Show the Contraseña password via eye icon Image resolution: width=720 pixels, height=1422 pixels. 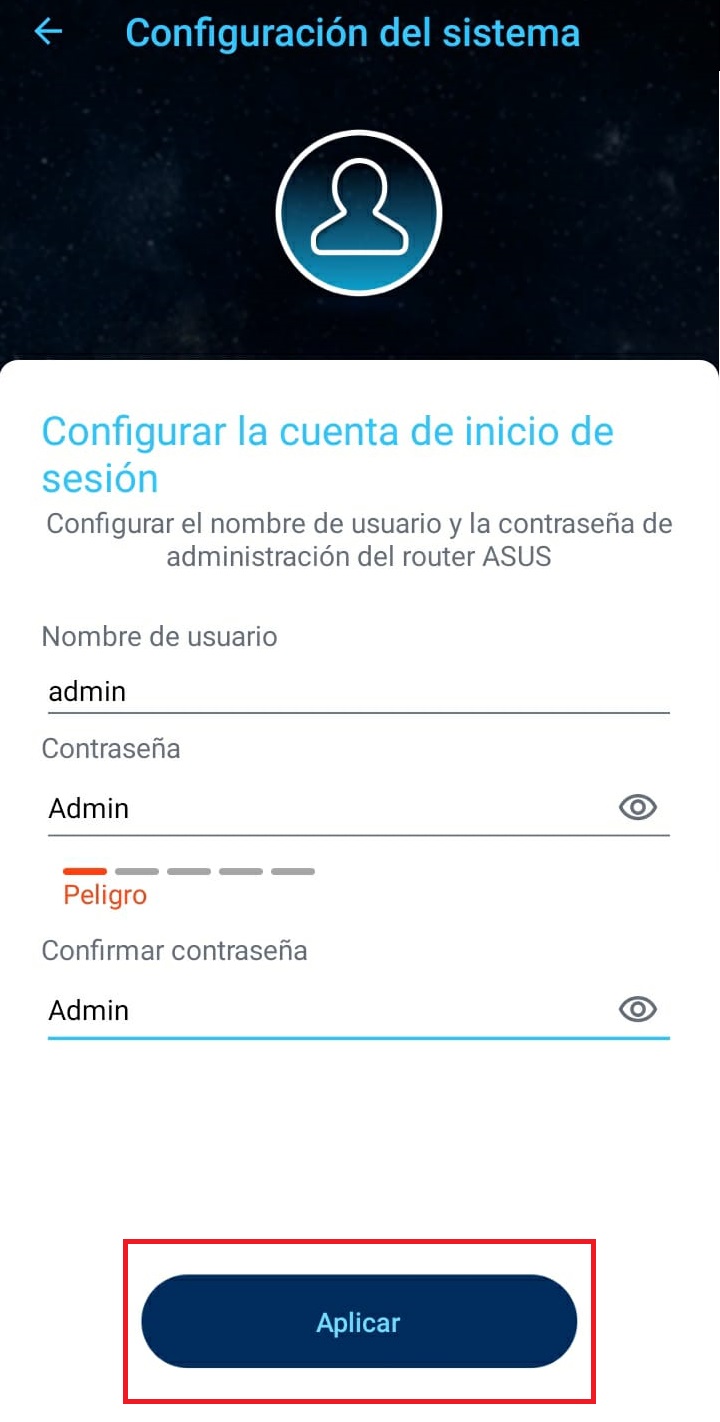pos(637,807)
